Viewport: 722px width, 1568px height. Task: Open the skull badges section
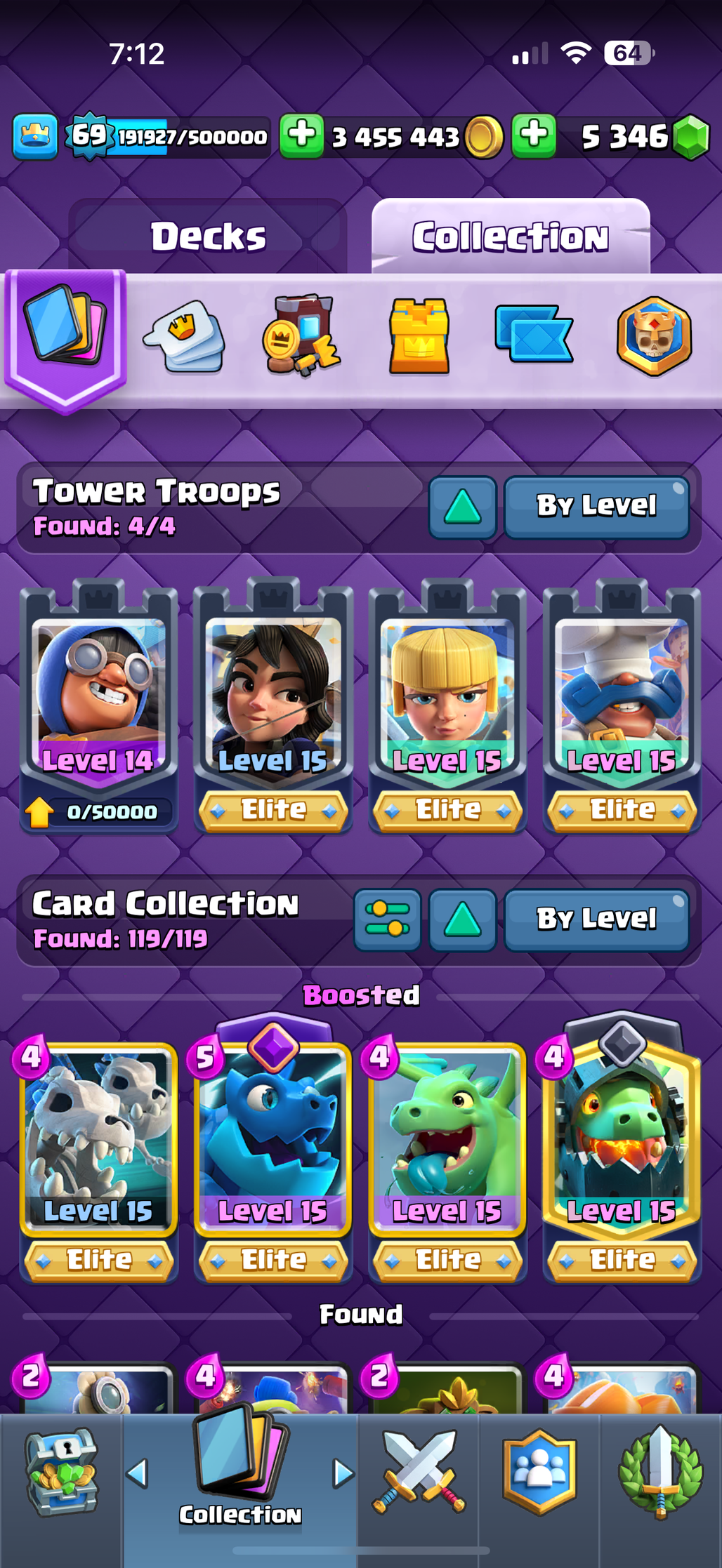(x=654, y=336)
